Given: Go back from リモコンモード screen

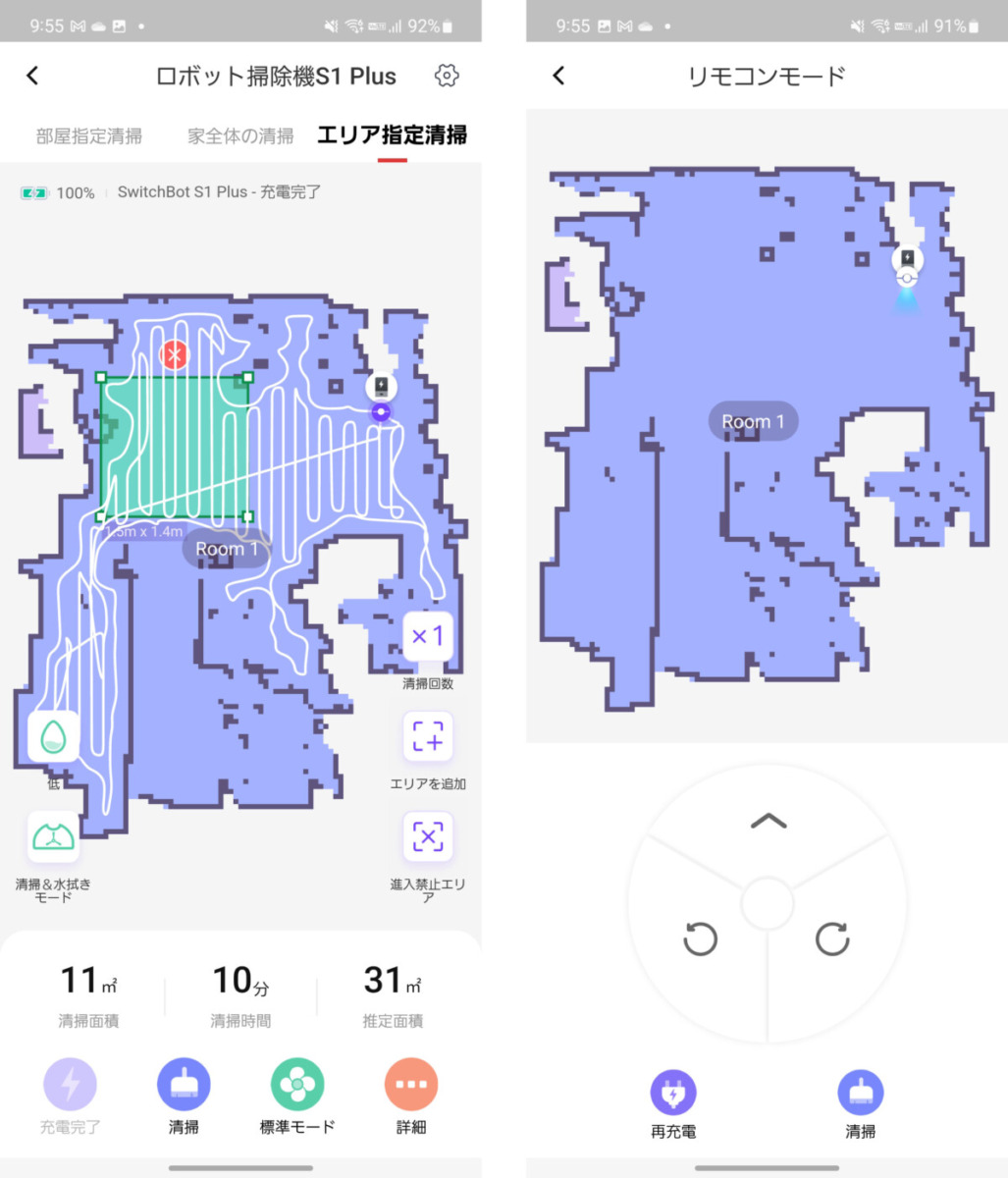Looking at the screenshot, I should pyautogui.click(x=558, y=76).
